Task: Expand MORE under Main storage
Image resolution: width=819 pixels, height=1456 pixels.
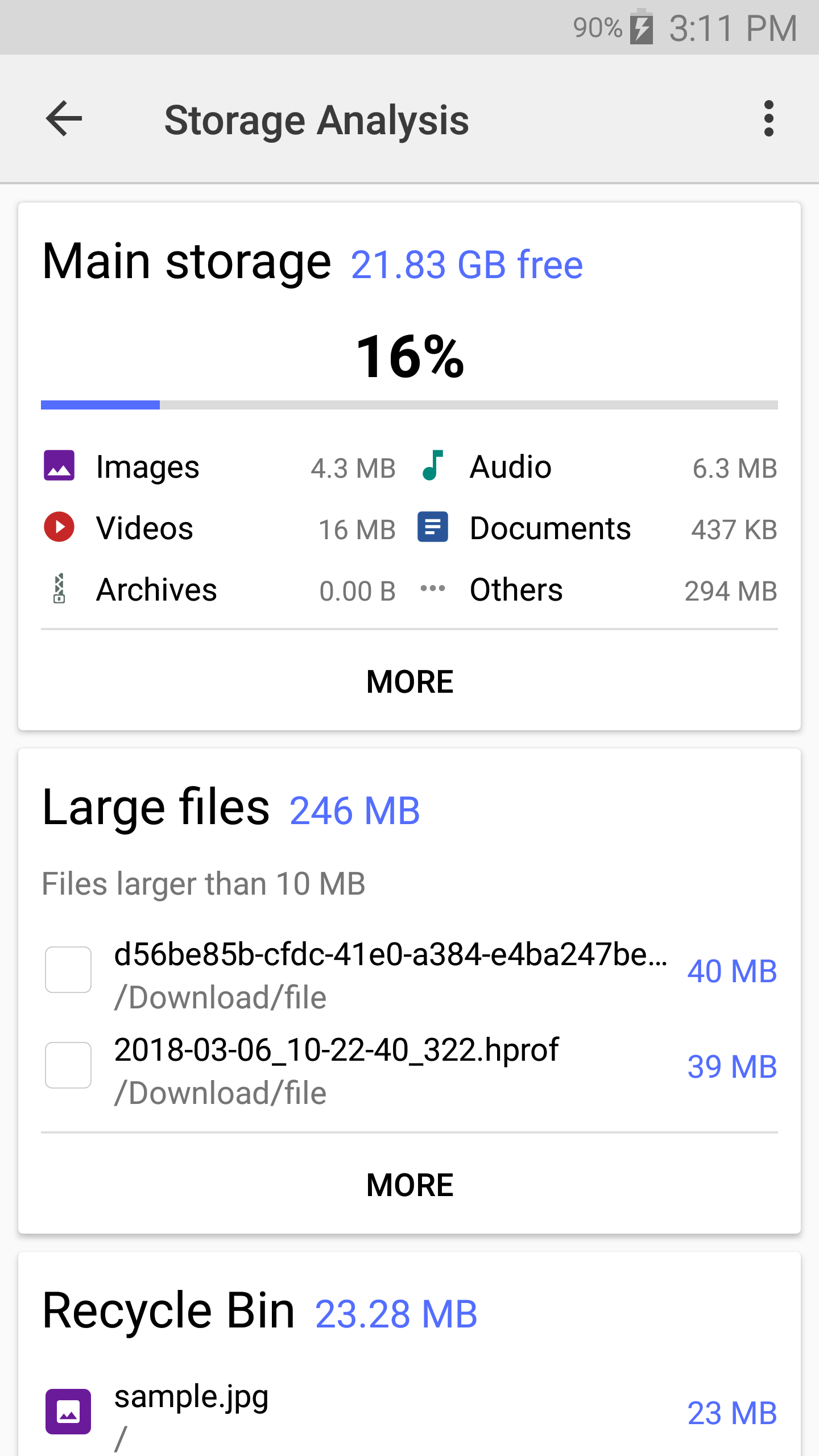Action: [x=409, y=681]
